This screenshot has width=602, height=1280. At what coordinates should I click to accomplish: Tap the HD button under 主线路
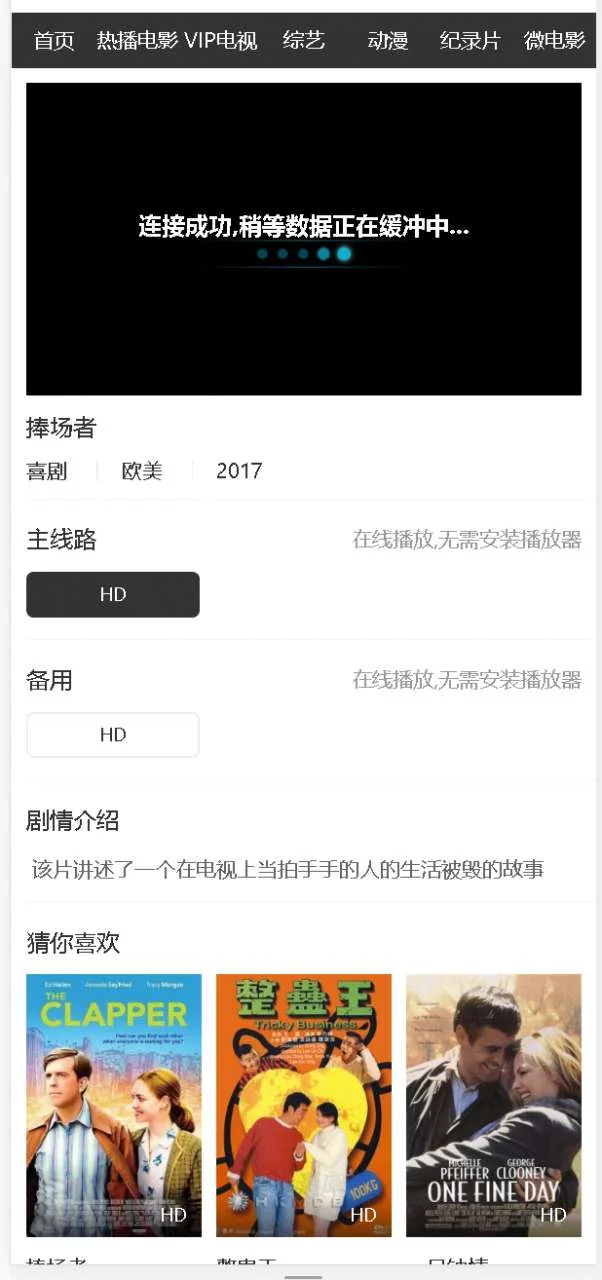pyautogui.click(x=113, y=595)
